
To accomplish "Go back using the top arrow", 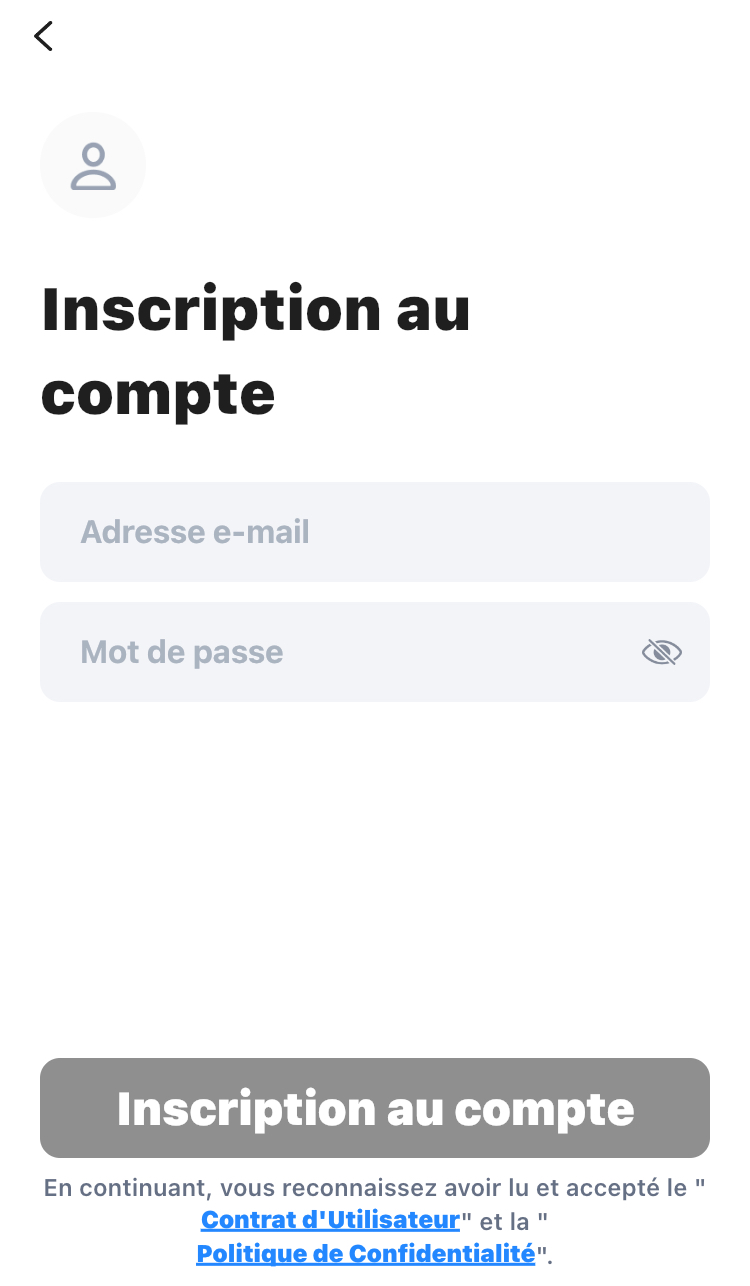I will [x=43, y=37].
